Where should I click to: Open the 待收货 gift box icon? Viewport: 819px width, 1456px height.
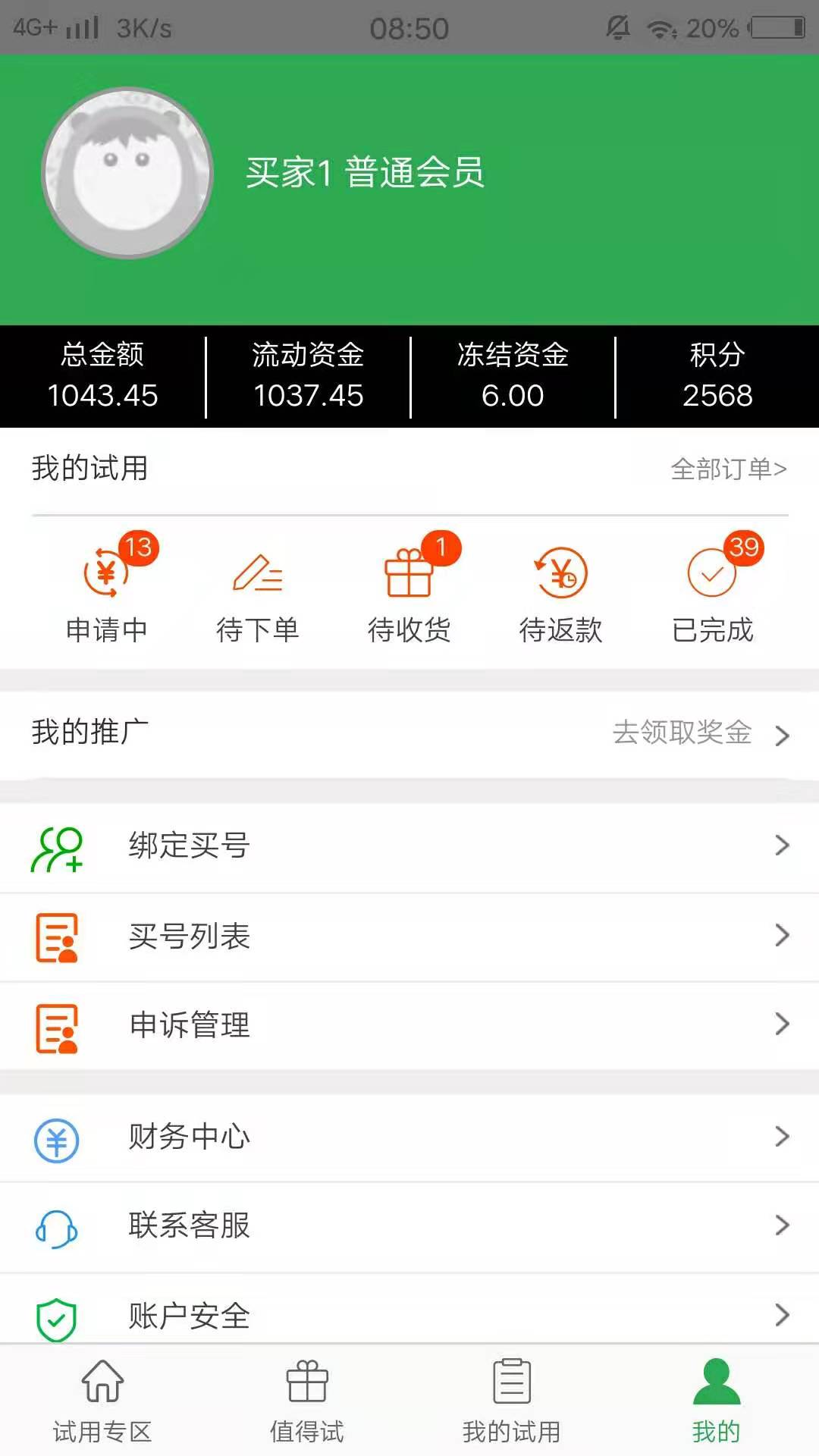click(x=409, y=574)
